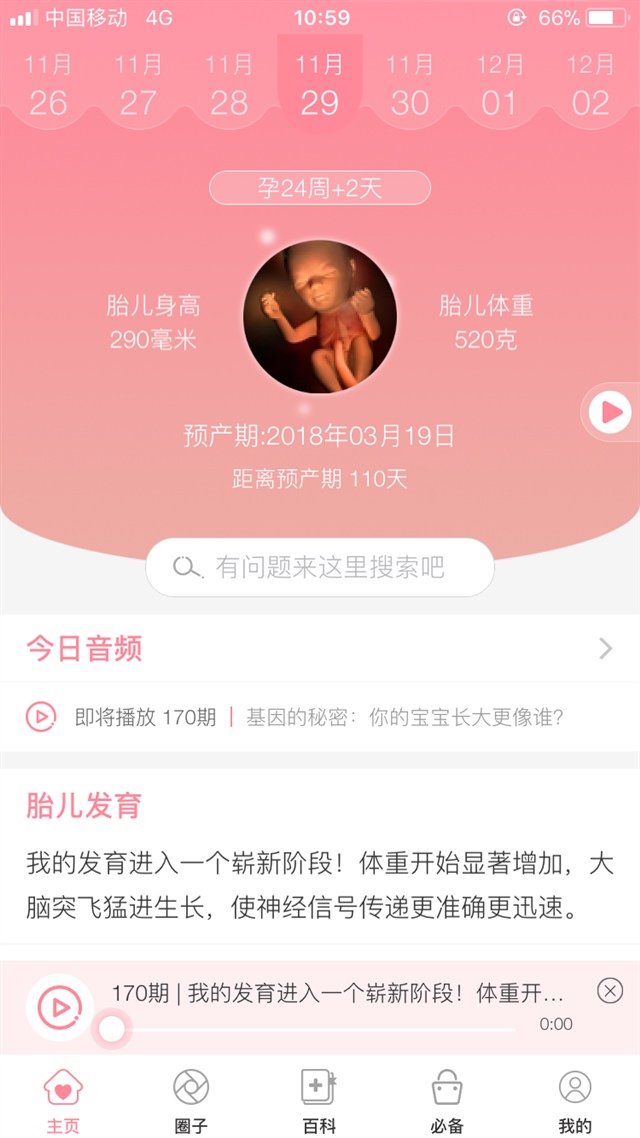The image size is (640, 1138).
Task: Switch to the 圈子 tab
Action: pyautogui.click(x=191, y=1097)
